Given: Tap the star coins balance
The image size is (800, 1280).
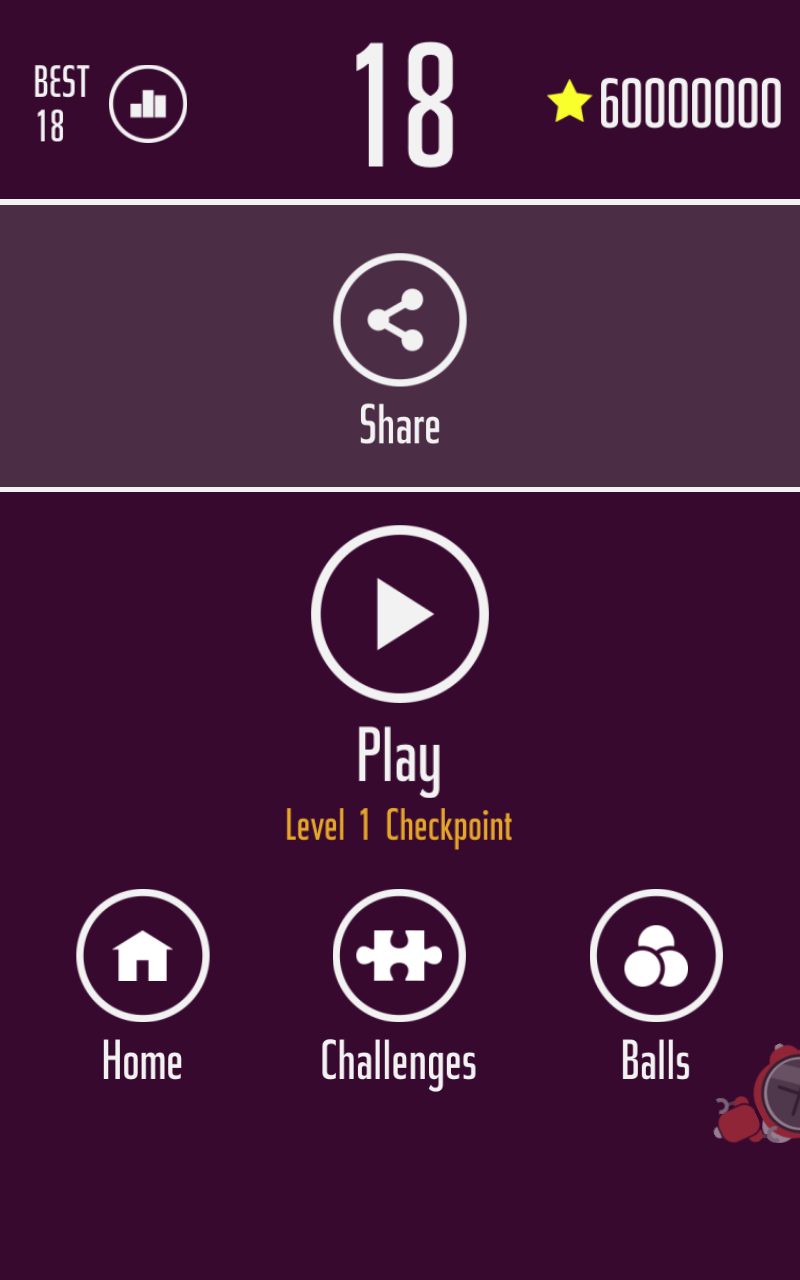Looking at the screenshot, I should [665, 103].
